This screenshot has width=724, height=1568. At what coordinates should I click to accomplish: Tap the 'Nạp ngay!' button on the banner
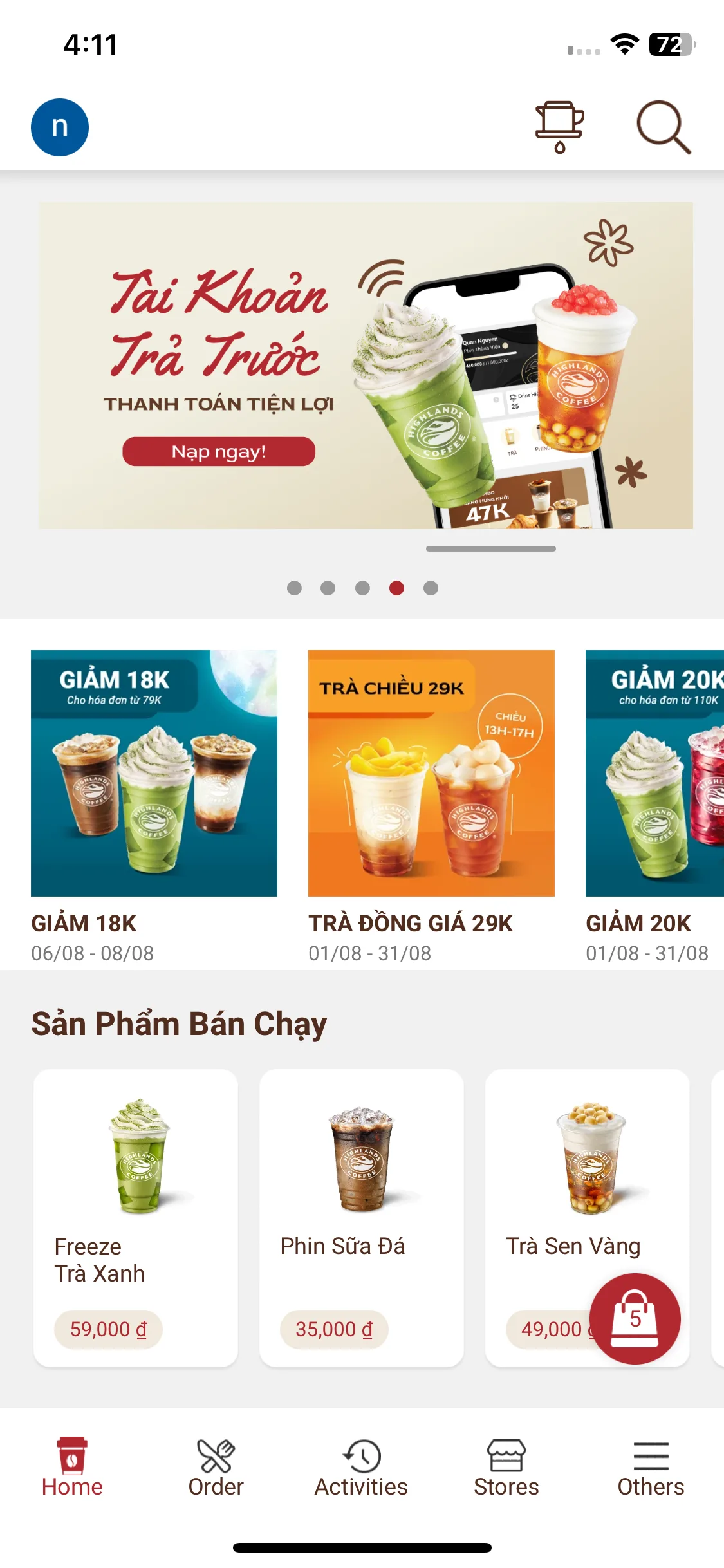(218, 453)
